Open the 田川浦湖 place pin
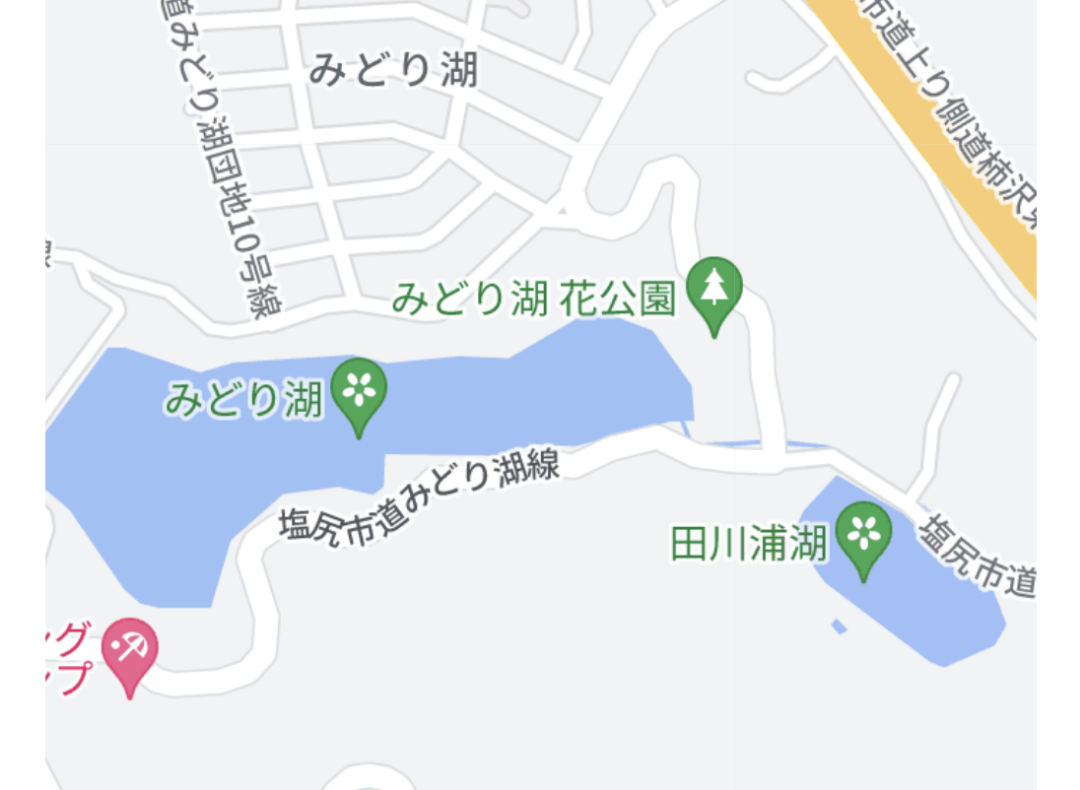Viewport: 1080px width, 790px height. 863,535
